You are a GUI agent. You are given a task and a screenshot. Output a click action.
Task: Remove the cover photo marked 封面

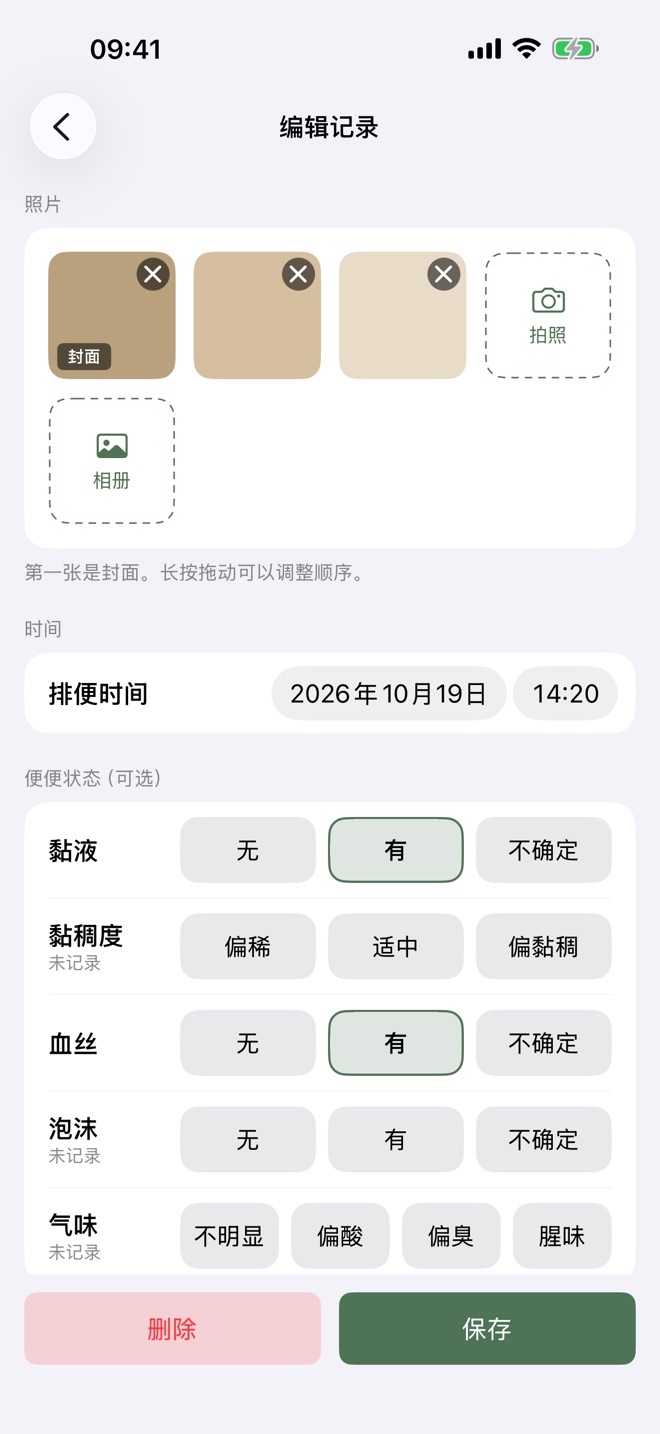coord(153,274)
